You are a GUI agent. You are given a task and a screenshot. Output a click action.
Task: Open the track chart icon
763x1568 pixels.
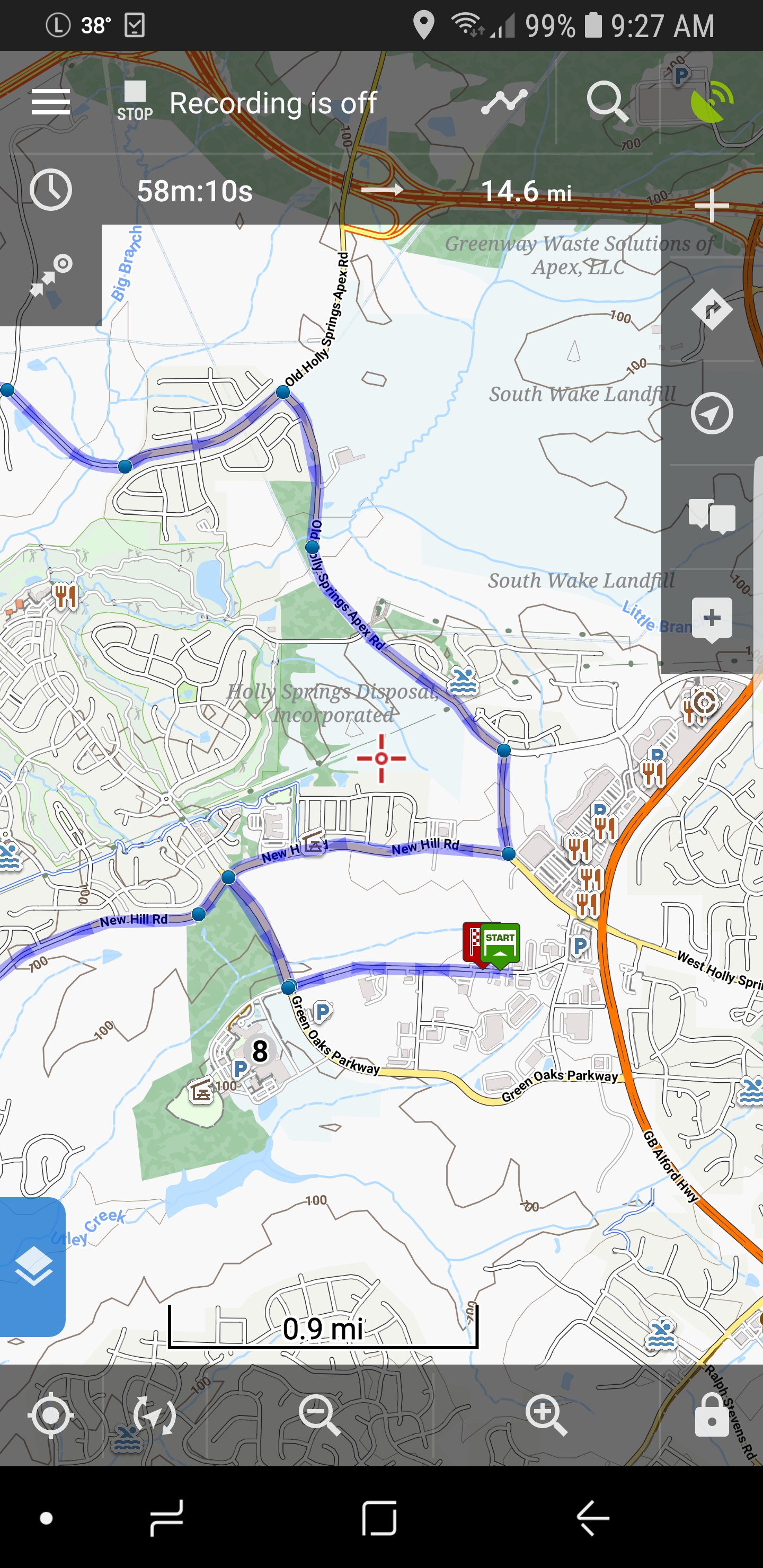tap(504, 102)
